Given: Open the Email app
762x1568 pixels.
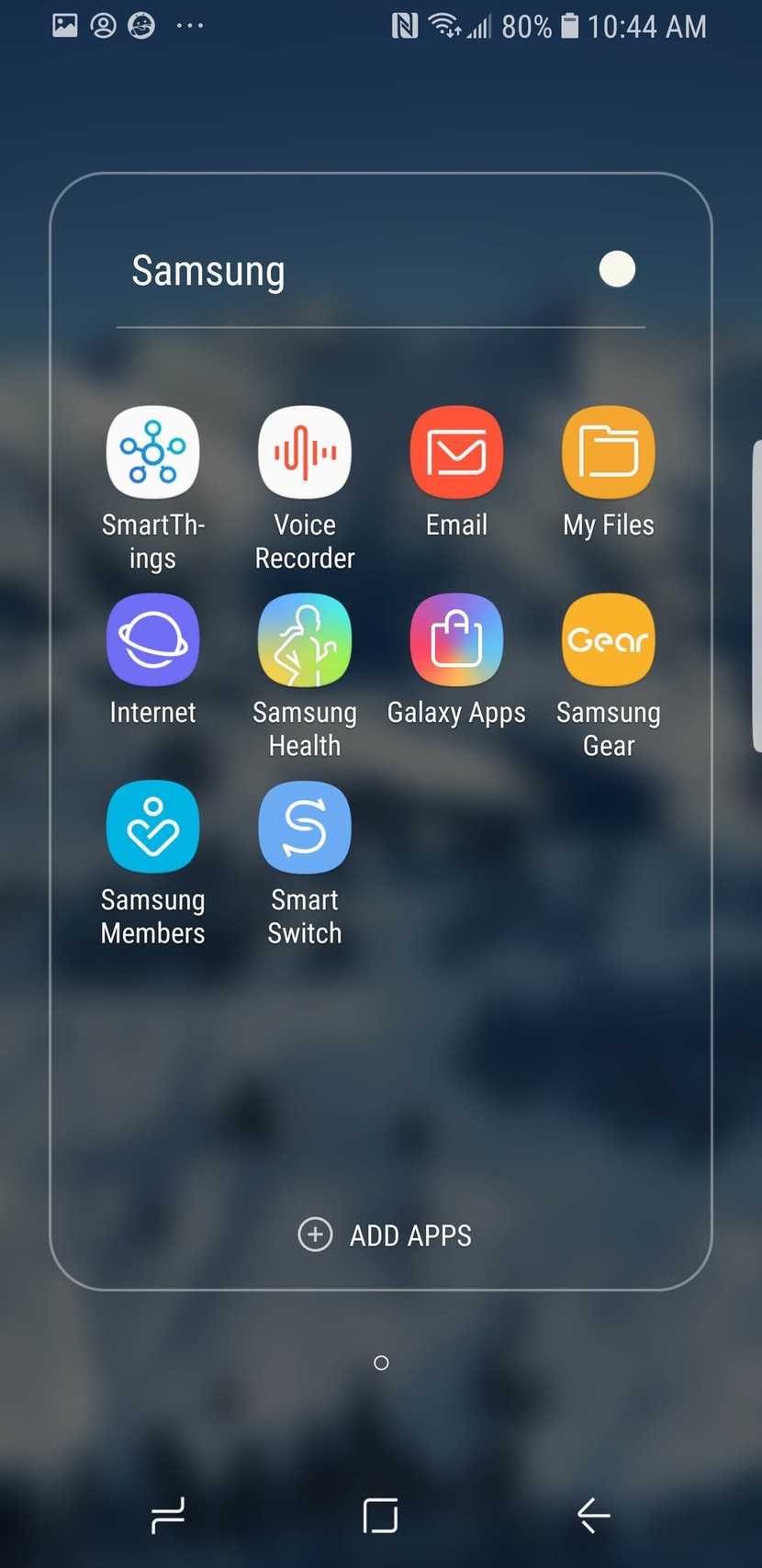Looking at the screenshot, I should (456, 453).
